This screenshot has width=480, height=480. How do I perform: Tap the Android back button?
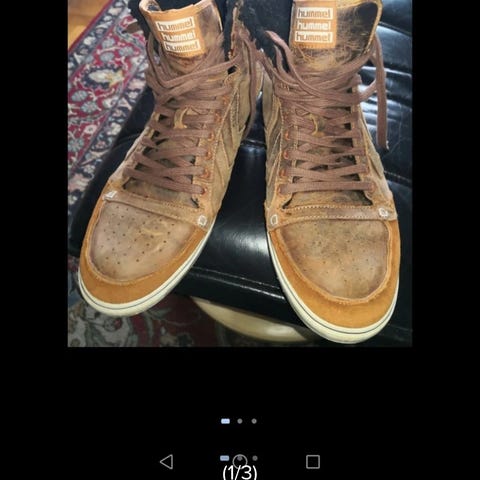click(x=167, y=462)
